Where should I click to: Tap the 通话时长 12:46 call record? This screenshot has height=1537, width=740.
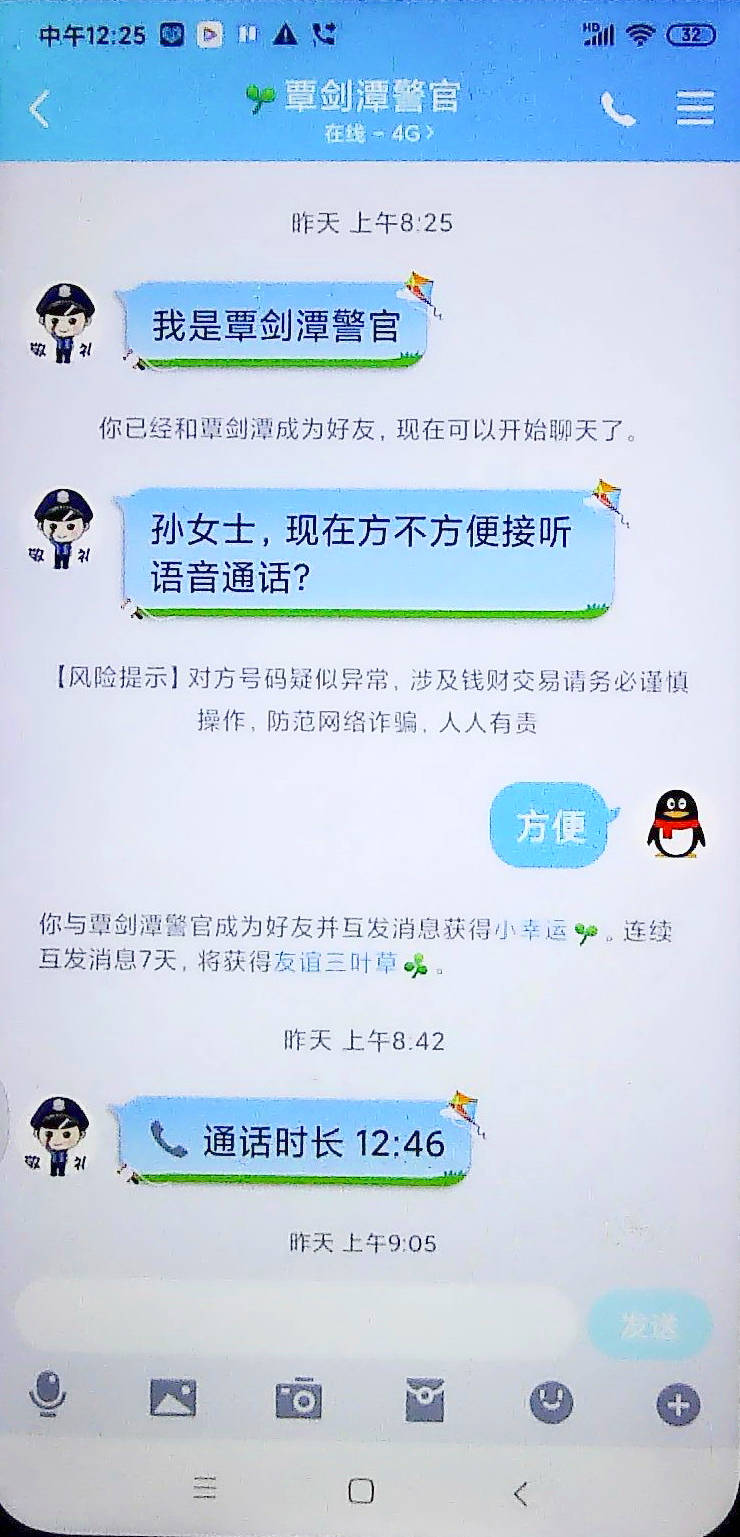295,1142
